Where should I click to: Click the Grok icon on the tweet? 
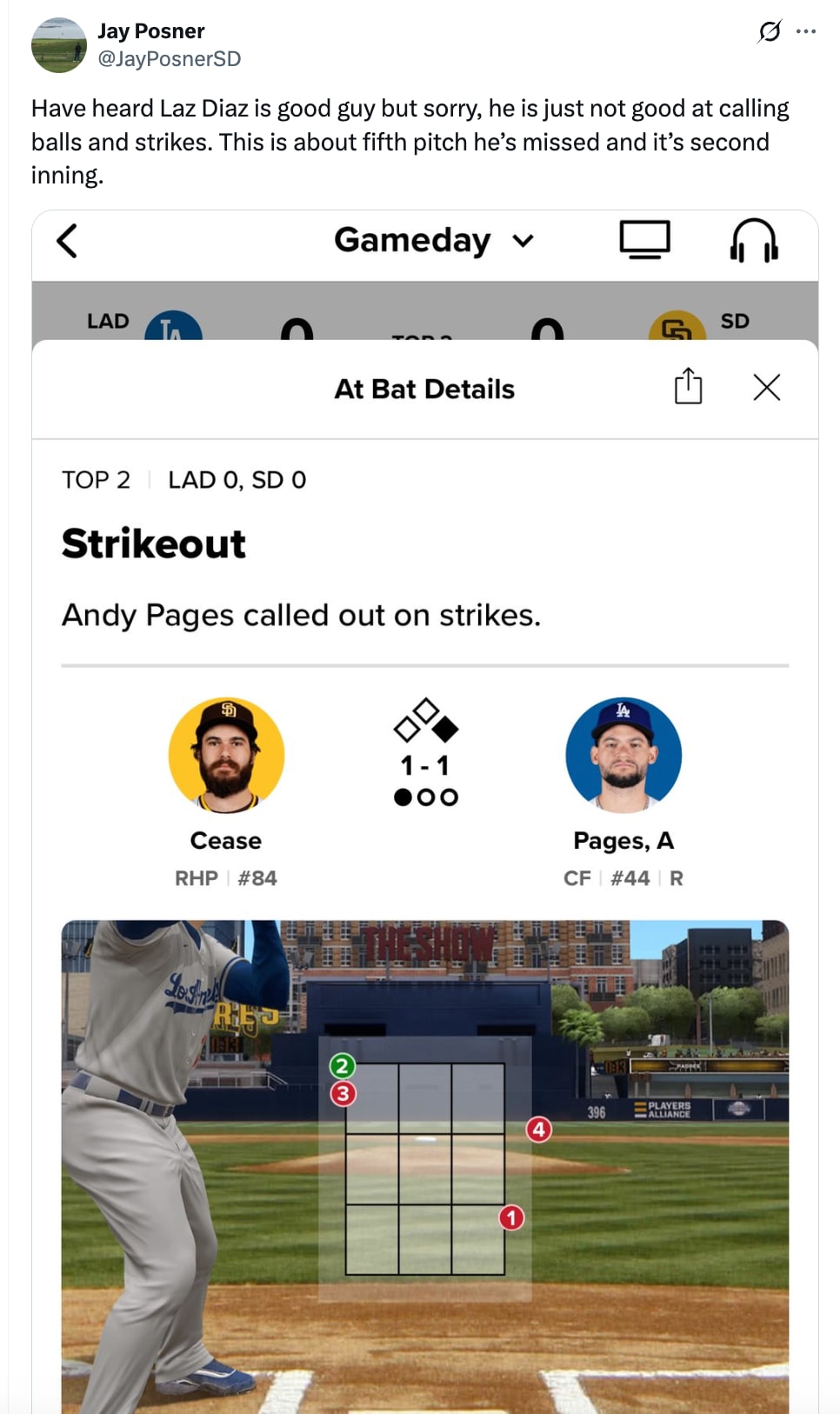pyautogui.click(x=770, y=31)
